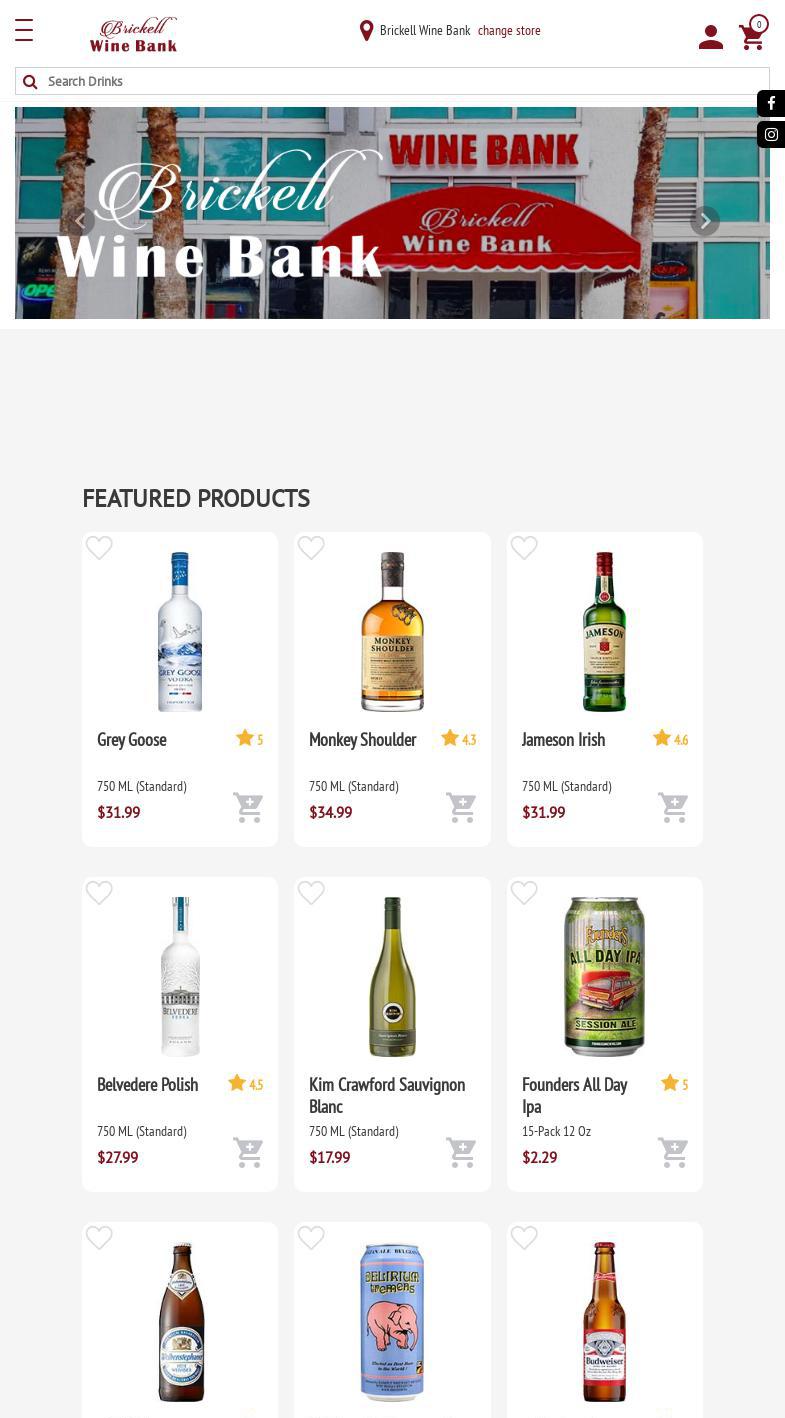Add Jameson Irish to cart
The height and width of the screenshot is (1418, 785).
point(673,807)
